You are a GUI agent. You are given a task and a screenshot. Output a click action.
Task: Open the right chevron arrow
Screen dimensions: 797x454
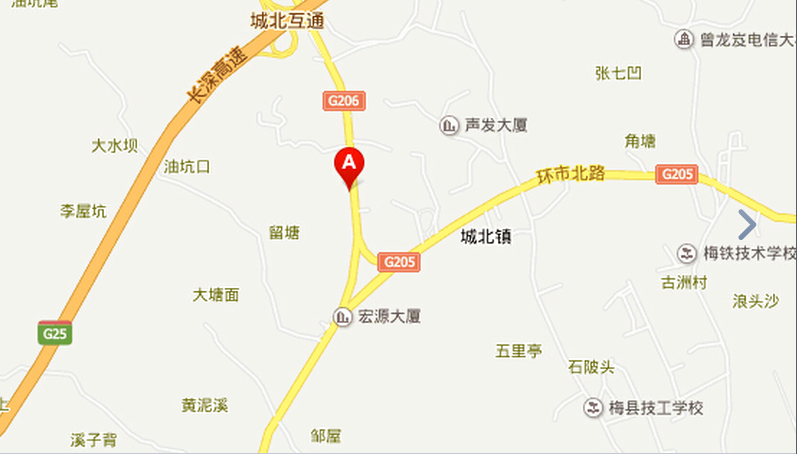[x=747, y=224]
